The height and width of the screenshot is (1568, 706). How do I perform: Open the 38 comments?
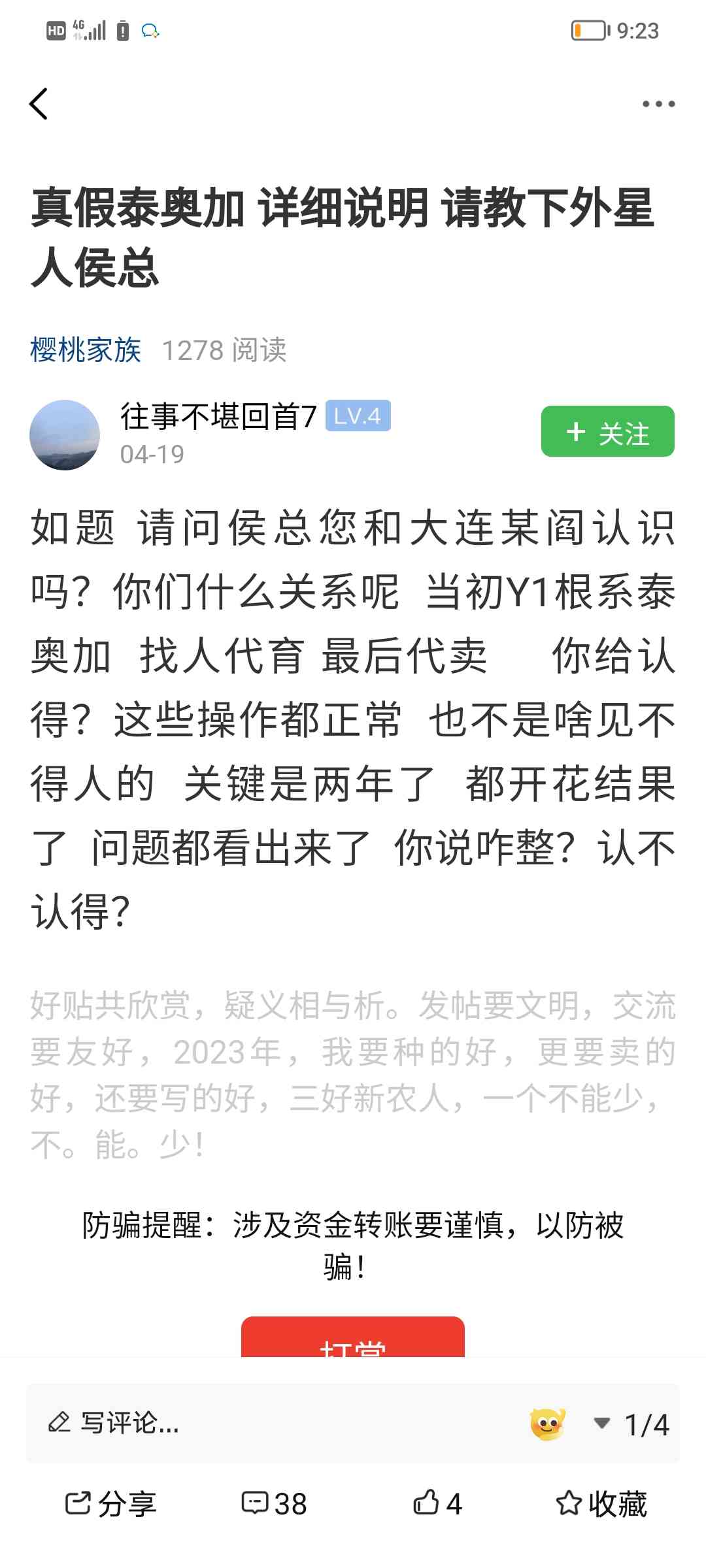pos(274,1503)
